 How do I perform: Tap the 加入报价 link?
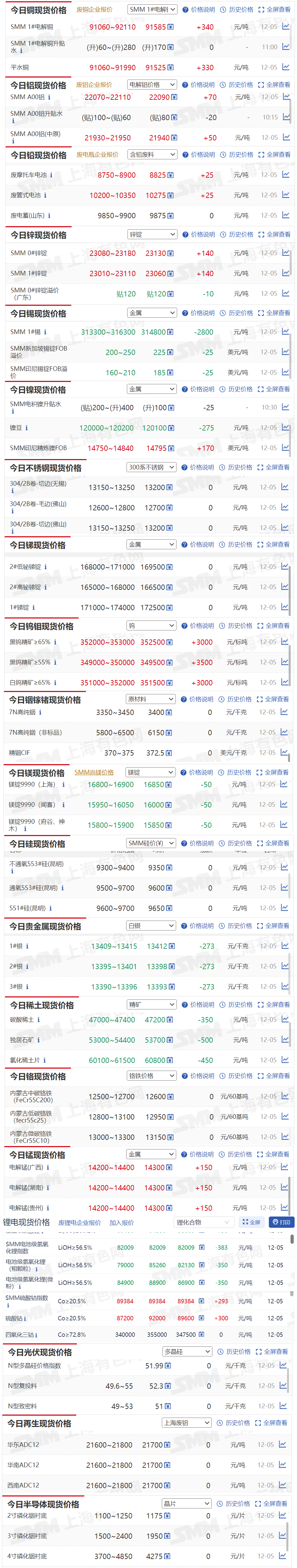pos(122,1223)
